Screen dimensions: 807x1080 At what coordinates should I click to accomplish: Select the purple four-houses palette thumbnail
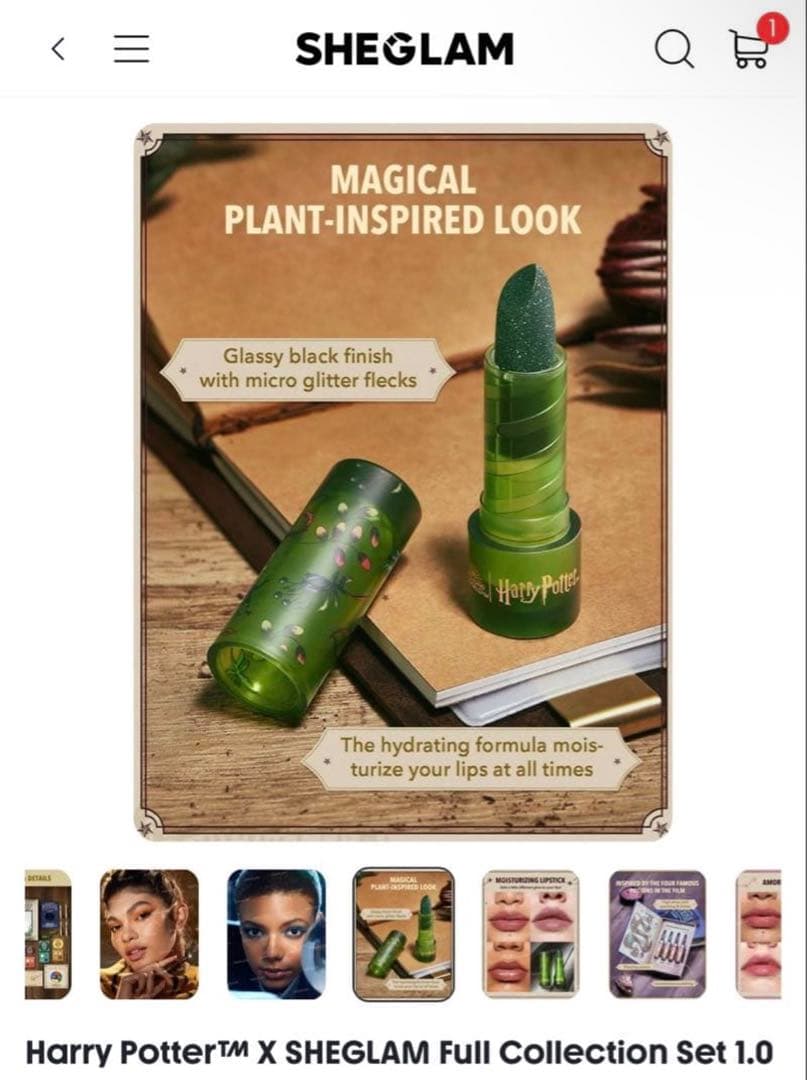coord(657,933)
